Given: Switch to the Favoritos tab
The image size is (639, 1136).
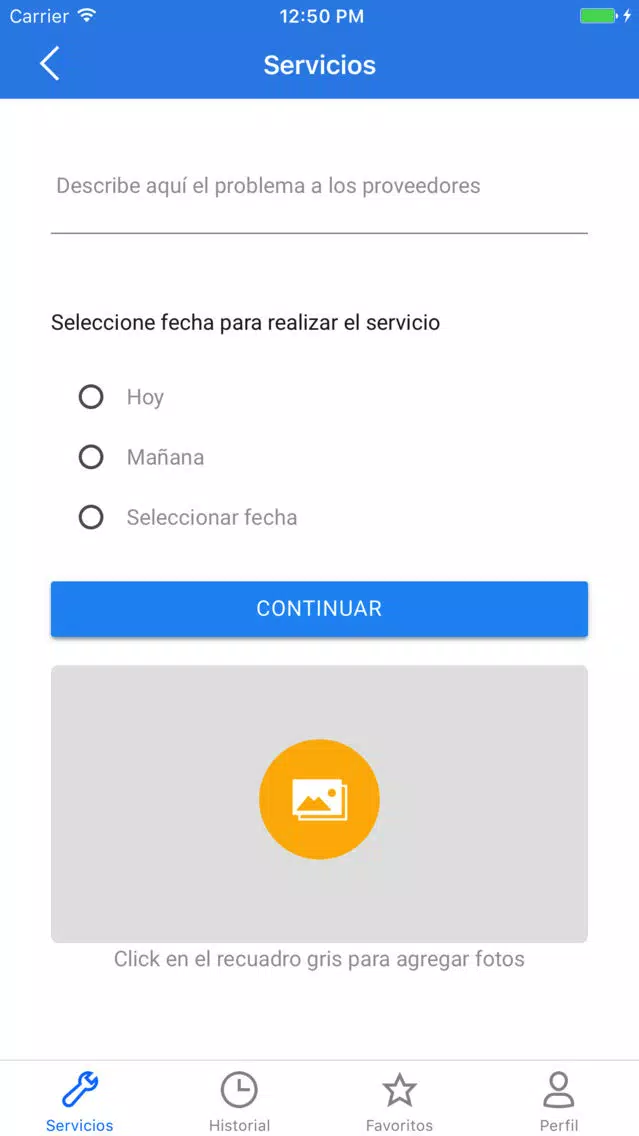Looking at the screenshot, I should coord(399,1100).
